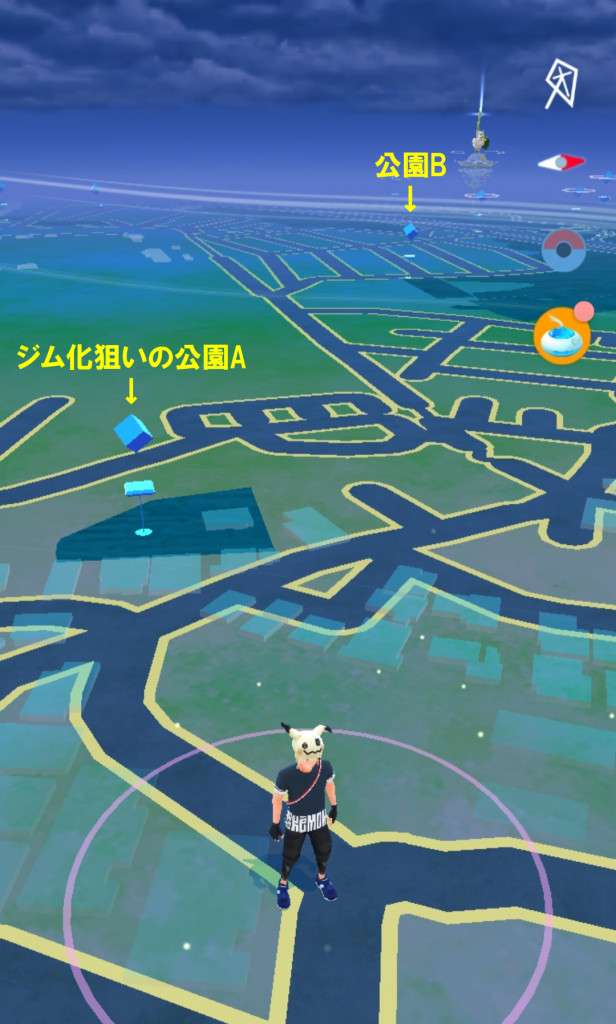
Task: Select the blue cube PokéStop under 公園A label
Action: pyautogui.click(x=133, y=432)
